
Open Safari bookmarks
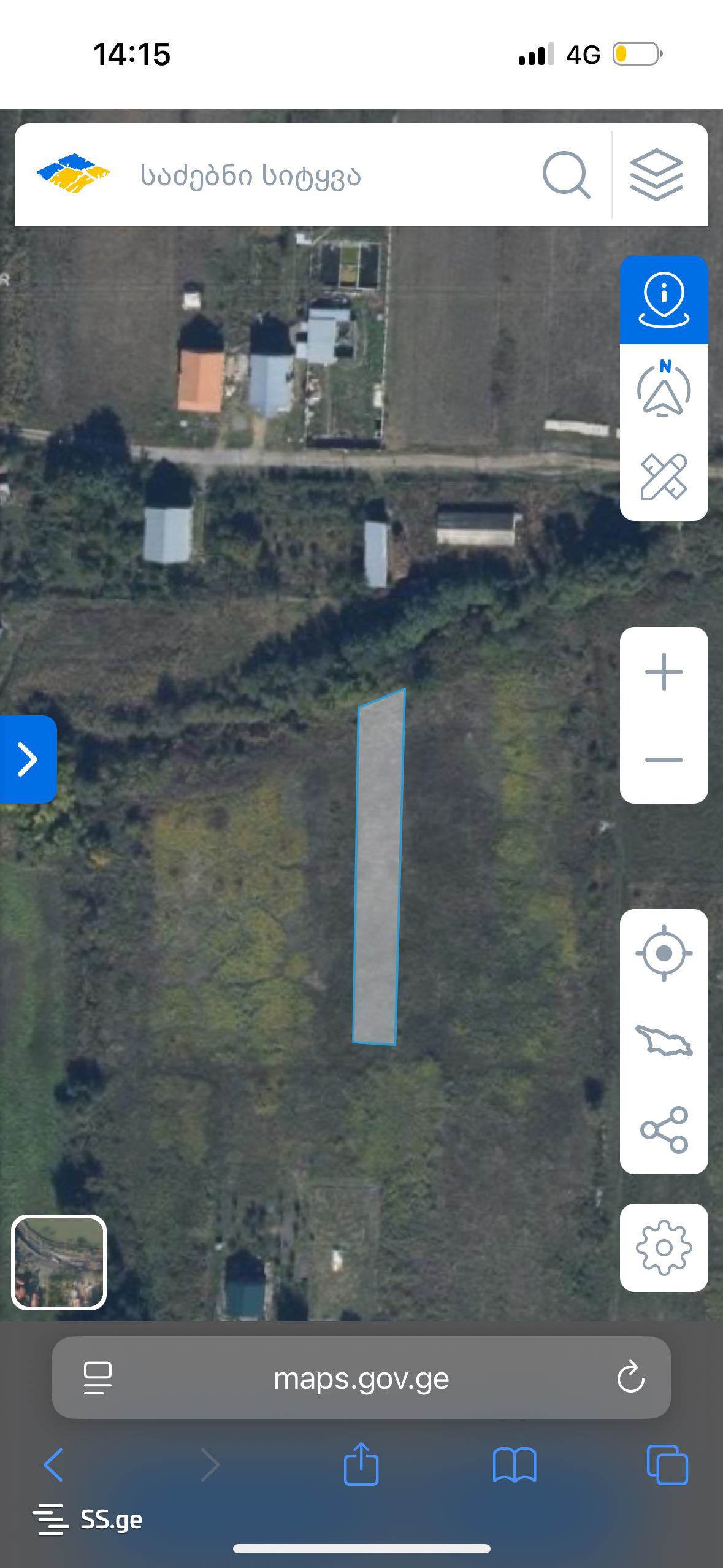(515, 1464)
